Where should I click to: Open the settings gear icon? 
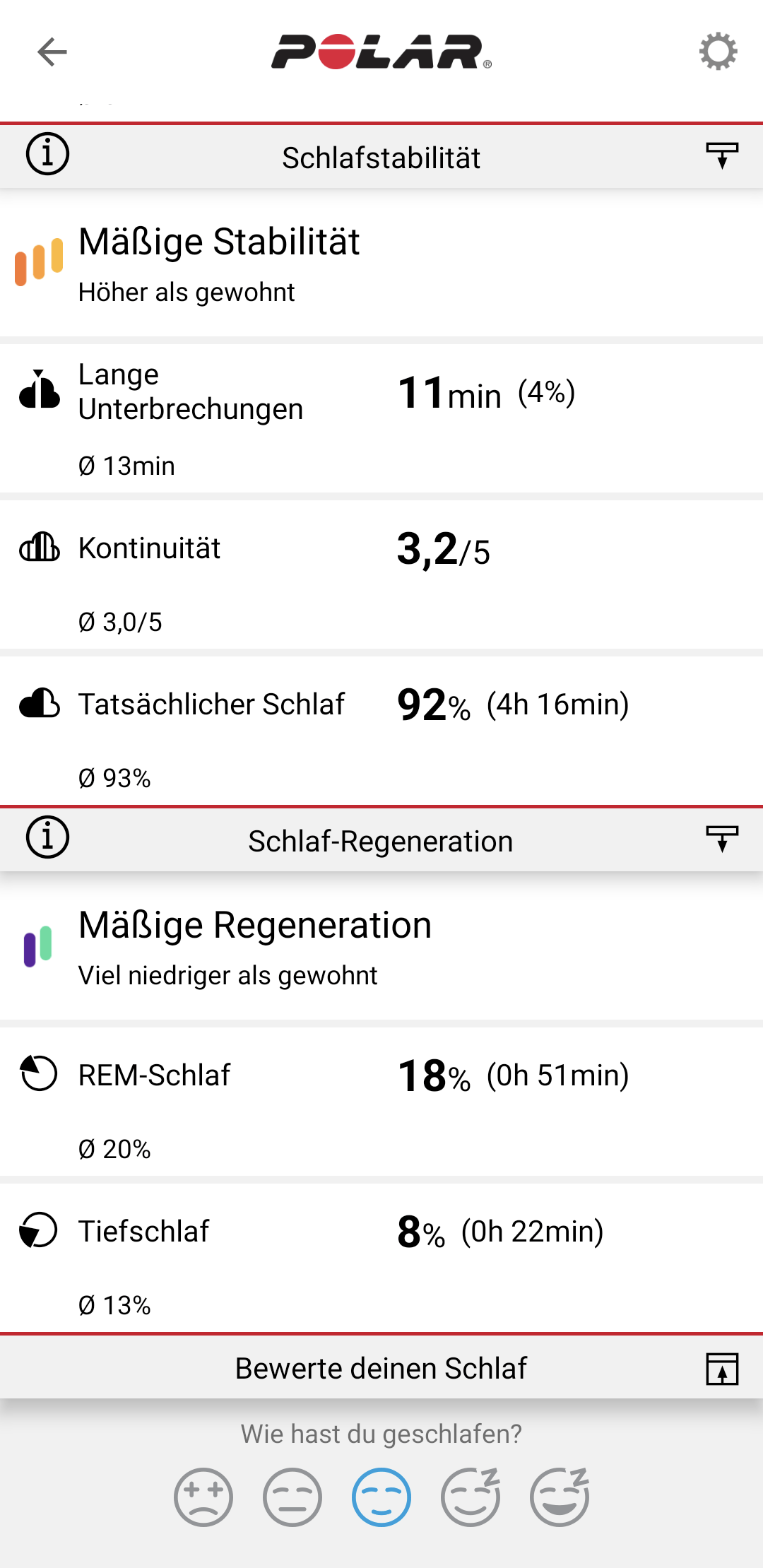click(718, 52)
